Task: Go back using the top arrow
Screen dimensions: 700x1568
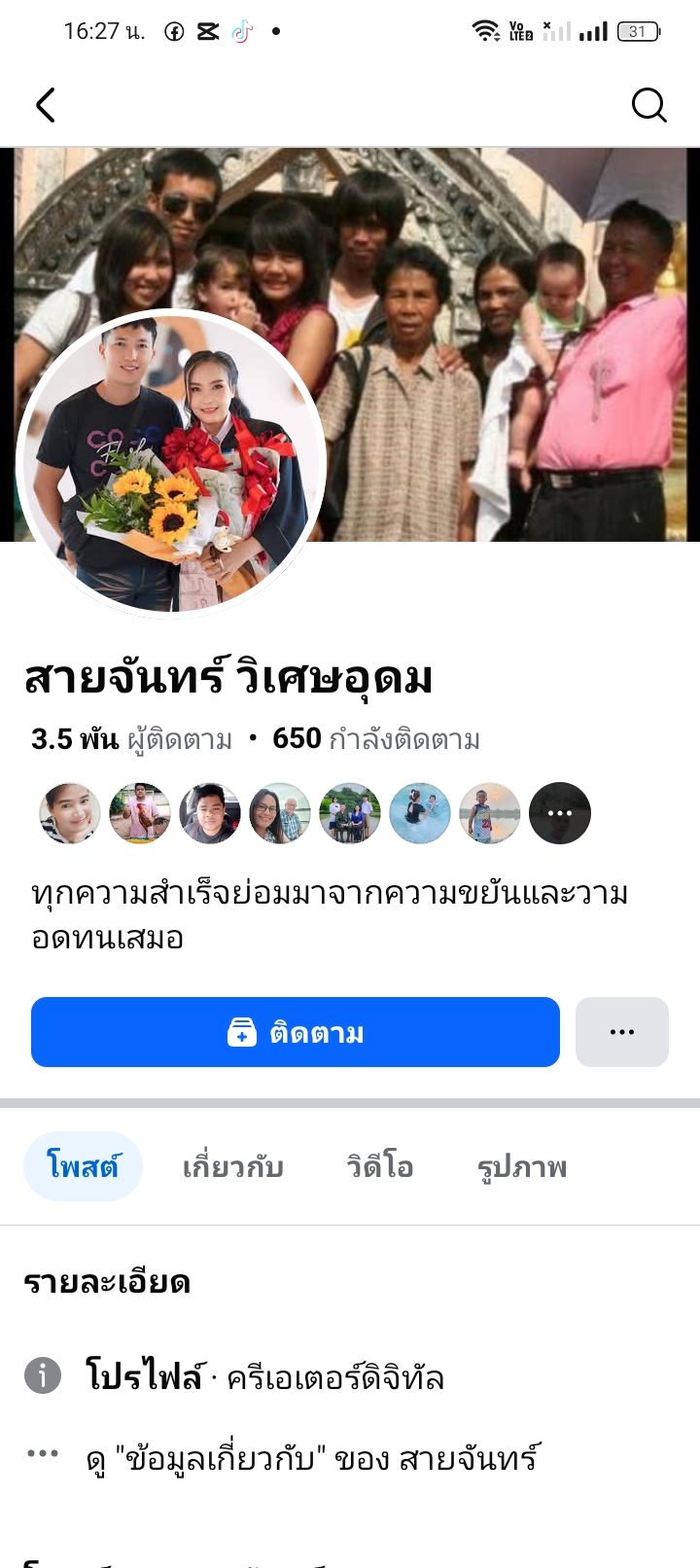Action: coord(46,105)
